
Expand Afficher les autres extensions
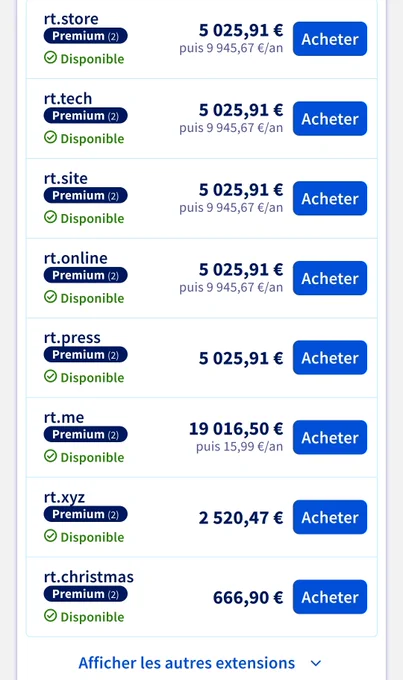(200, 663)
